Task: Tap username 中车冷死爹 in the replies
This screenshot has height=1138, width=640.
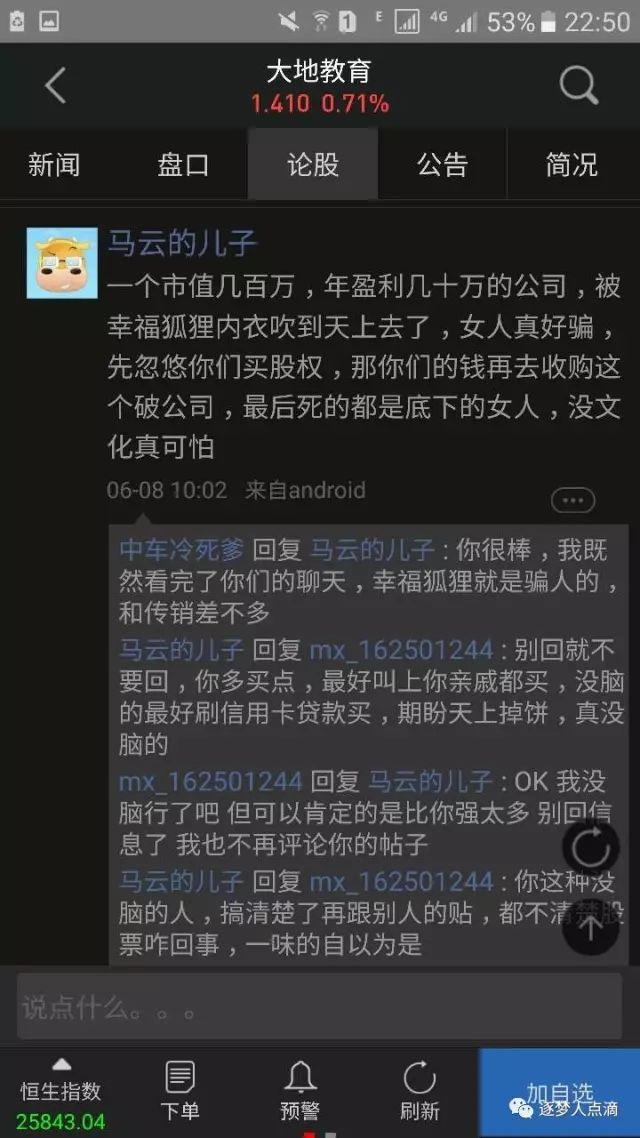Action: (181, 551)
